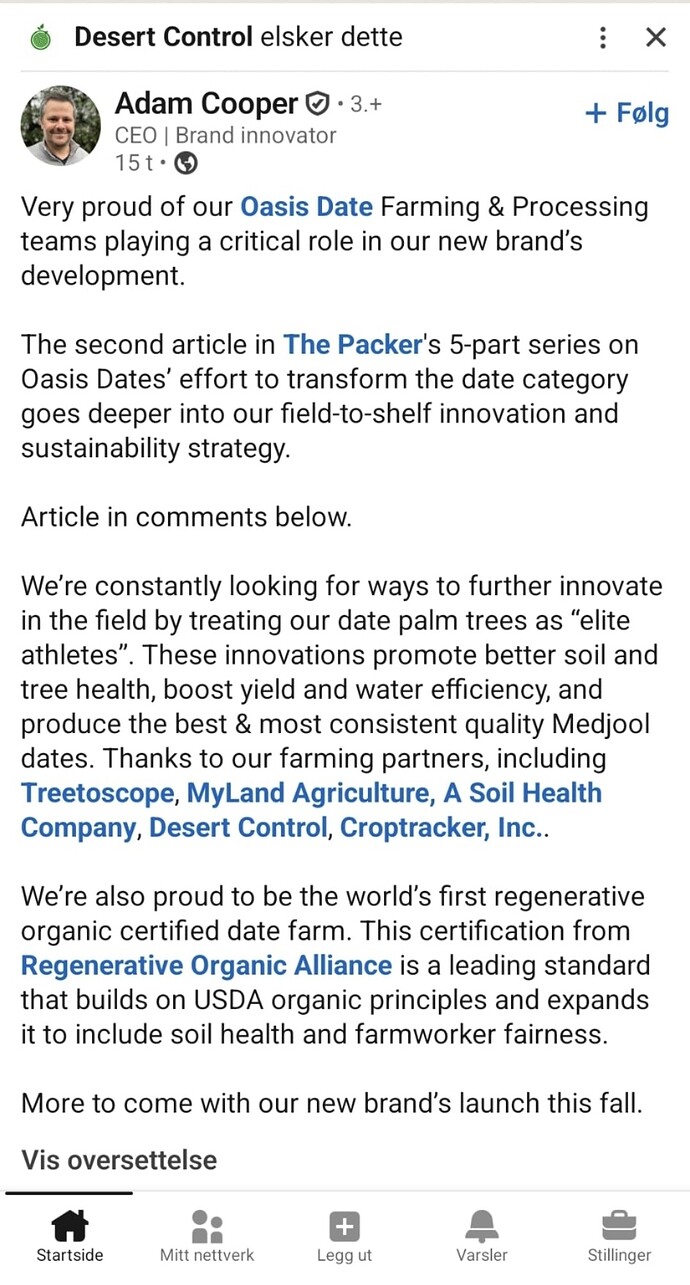690x1285 pixels.
Task: Visit the Treetoscope page link
Action: point(98,794)
